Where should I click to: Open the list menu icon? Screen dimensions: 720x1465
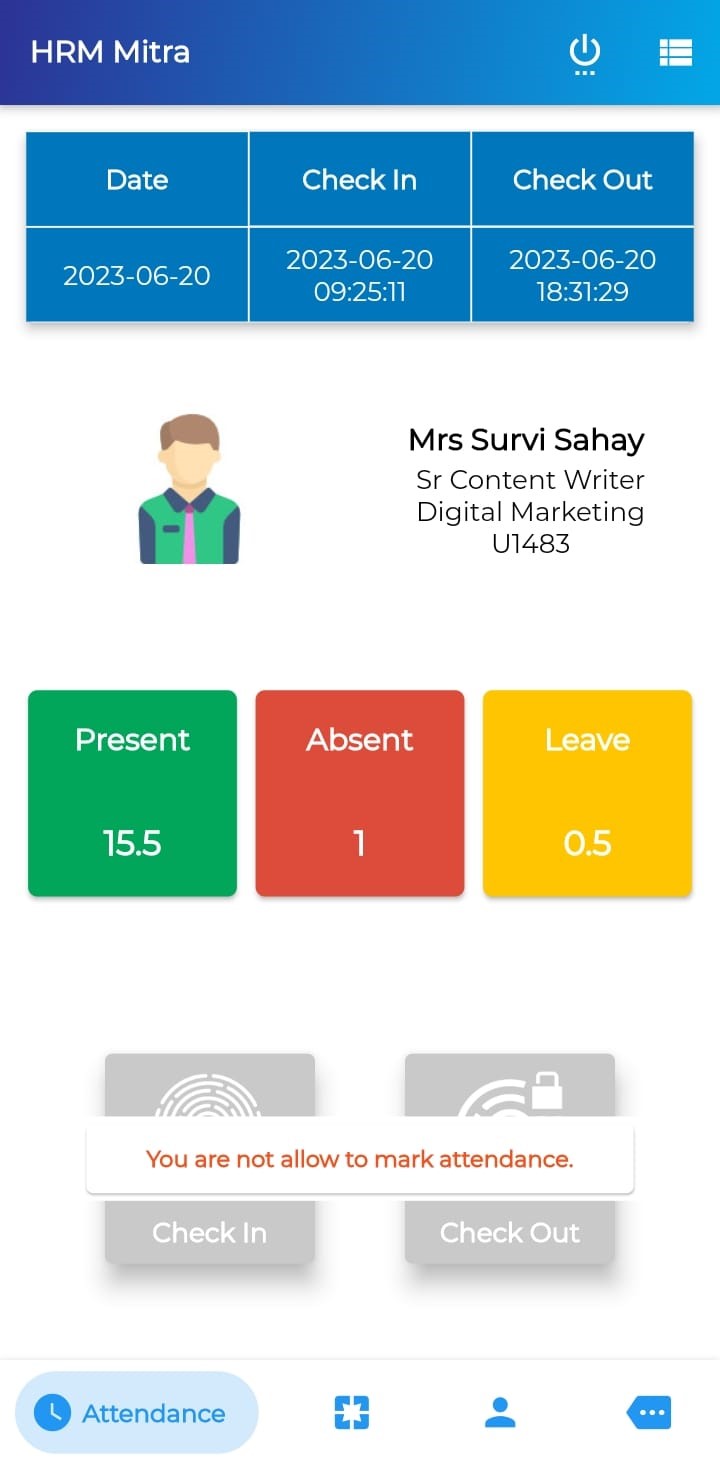tap(676, 53)
